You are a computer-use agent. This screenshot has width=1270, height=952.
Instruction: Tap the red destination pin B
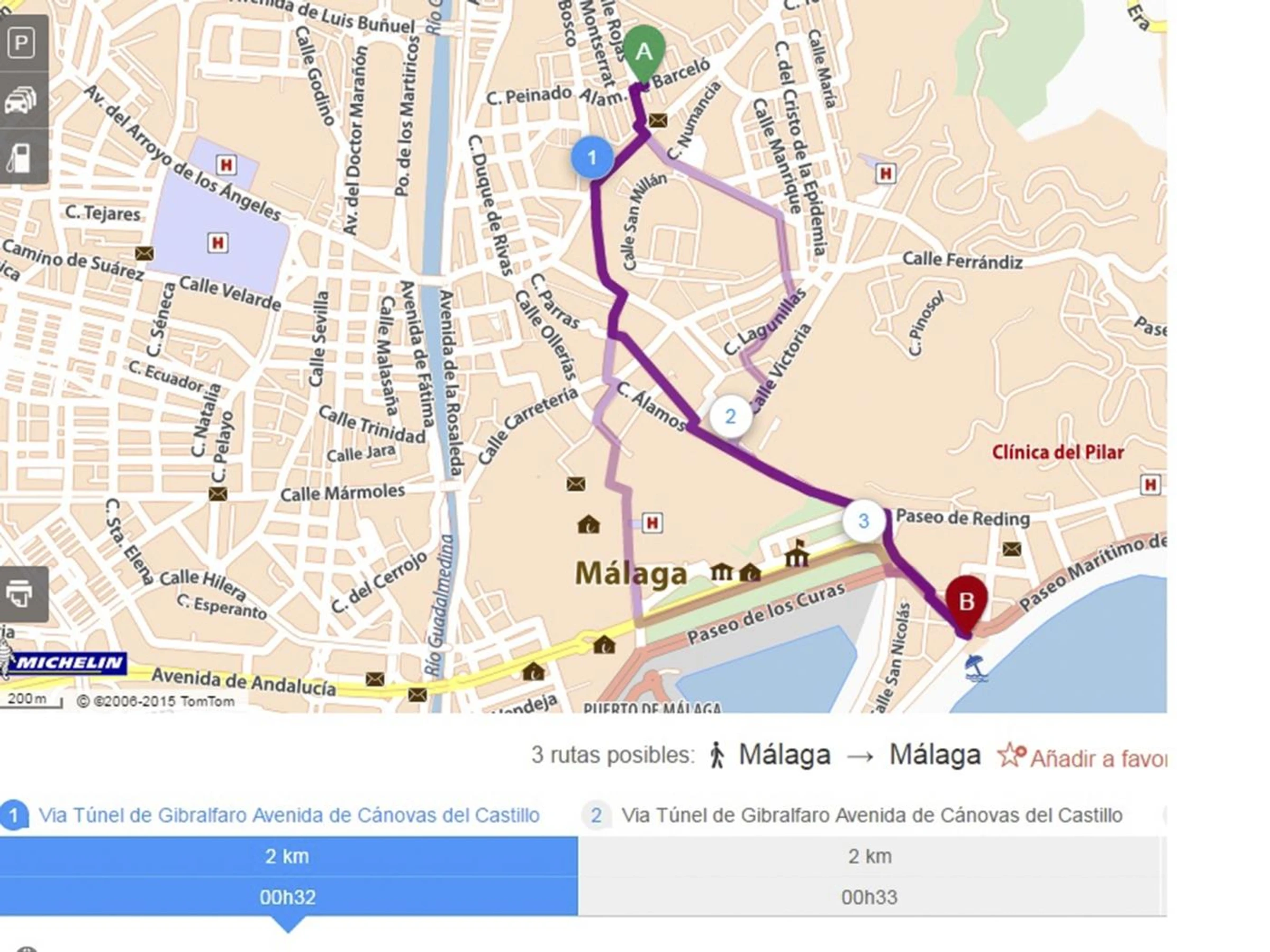tap(966, 602)
